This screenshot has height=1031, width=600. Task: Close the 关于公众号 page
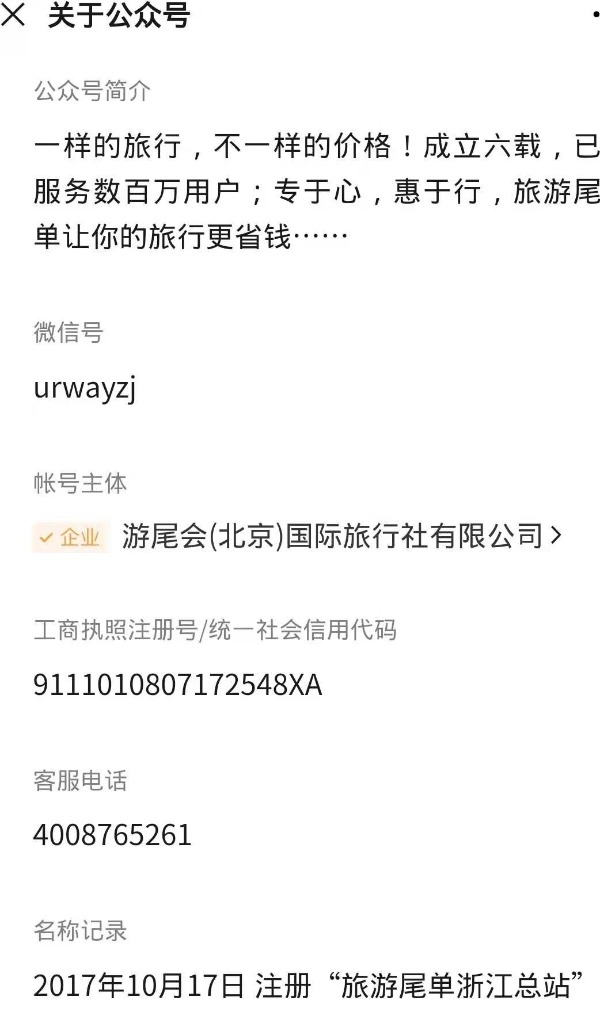(14, 14)
